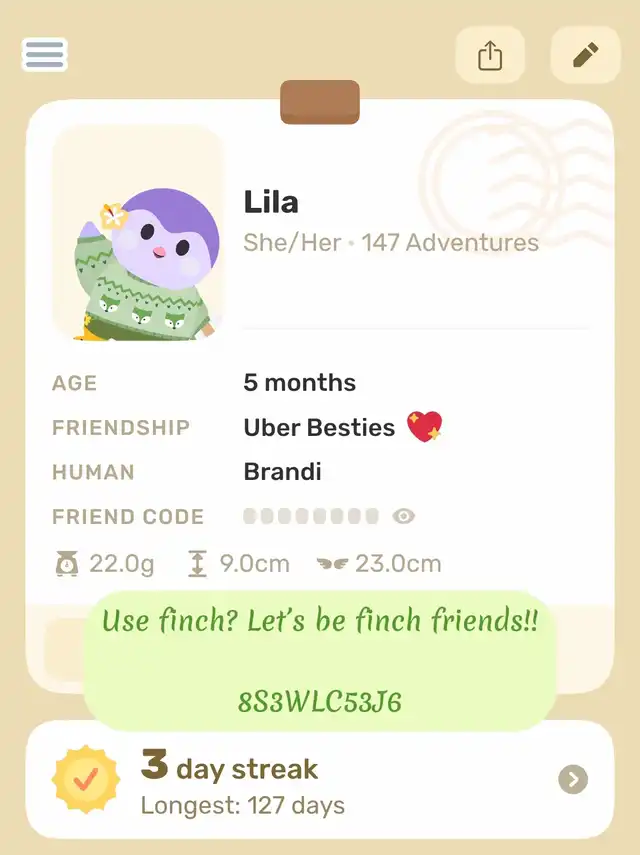Open the hamburger menu
This screenshot has height=855, width=640.
pyautogui.click(x=44, y=54)
